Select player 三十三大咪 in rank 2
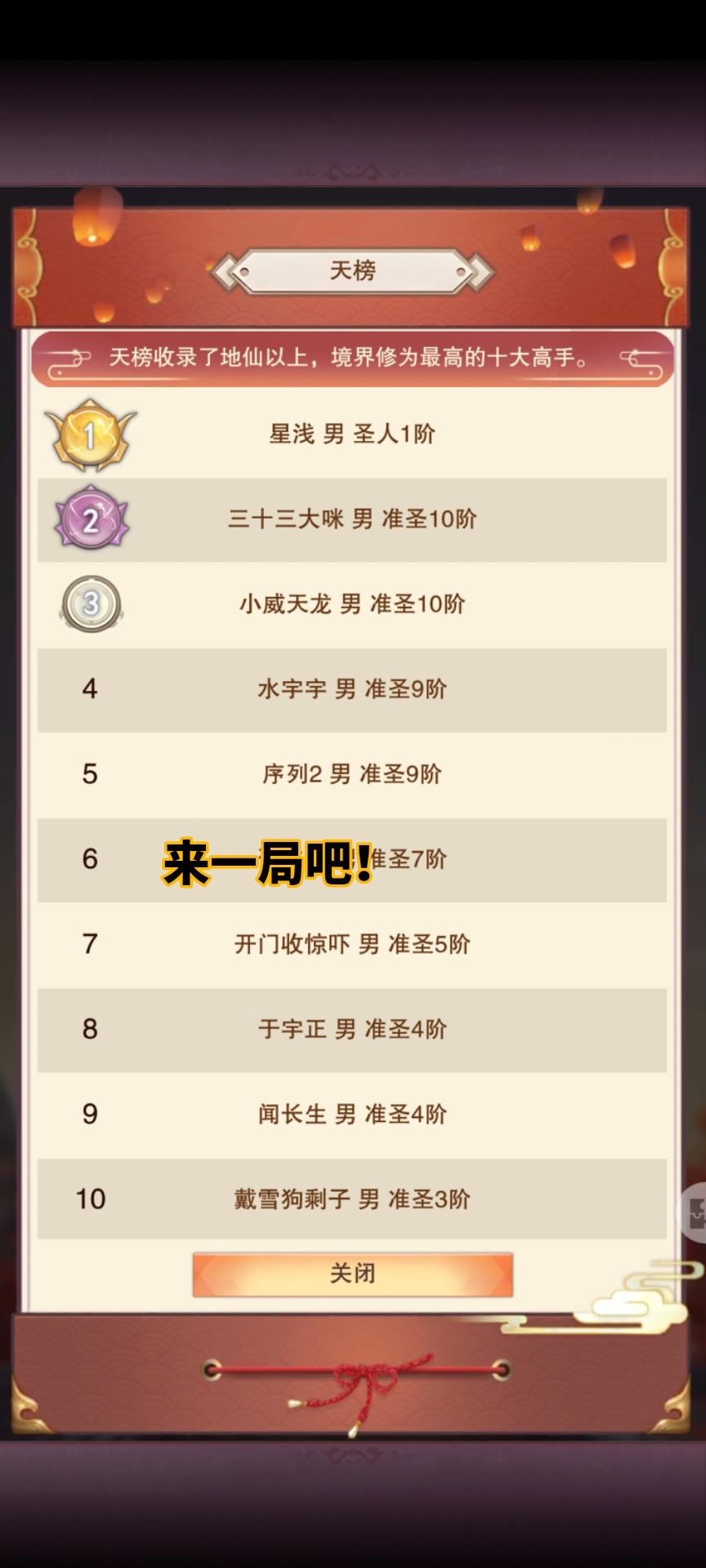Viewport: 706px width, 1568px height. (x=353, y=519)
